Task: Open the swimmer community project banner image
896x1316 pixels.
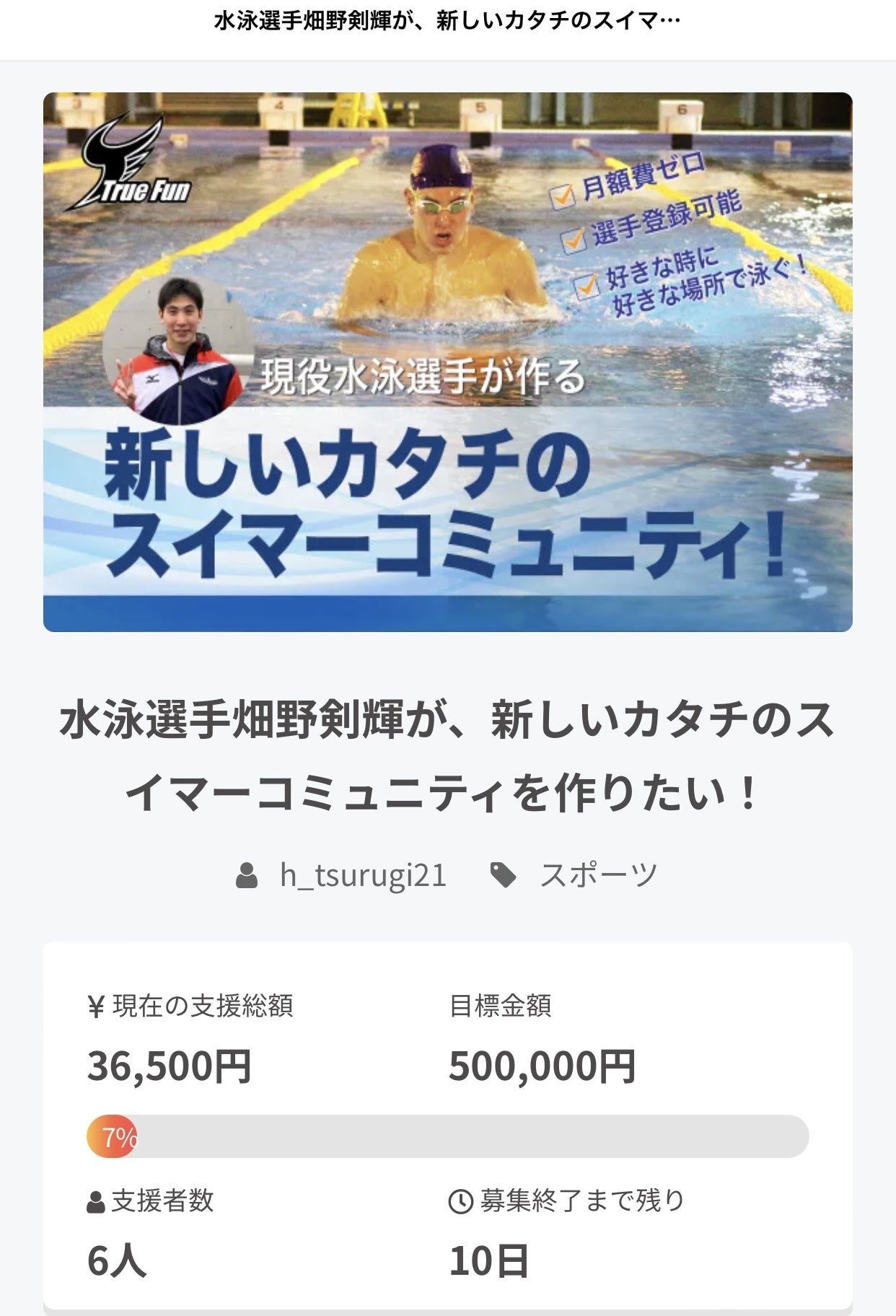Action: (447, 362)
